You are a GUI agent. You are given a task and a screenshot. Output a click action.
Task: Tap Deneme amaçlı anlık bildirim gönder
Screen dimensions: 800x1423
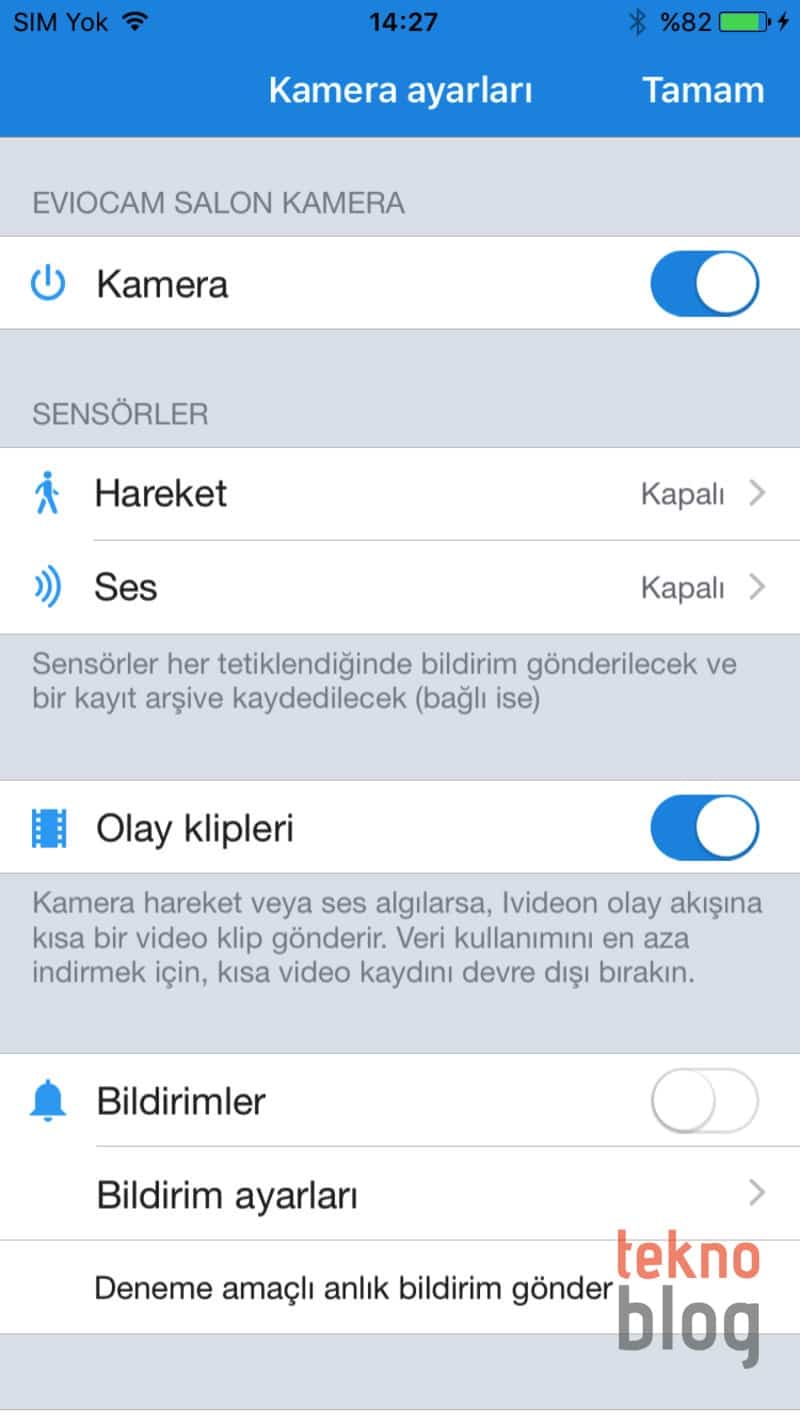[352, 1288]
